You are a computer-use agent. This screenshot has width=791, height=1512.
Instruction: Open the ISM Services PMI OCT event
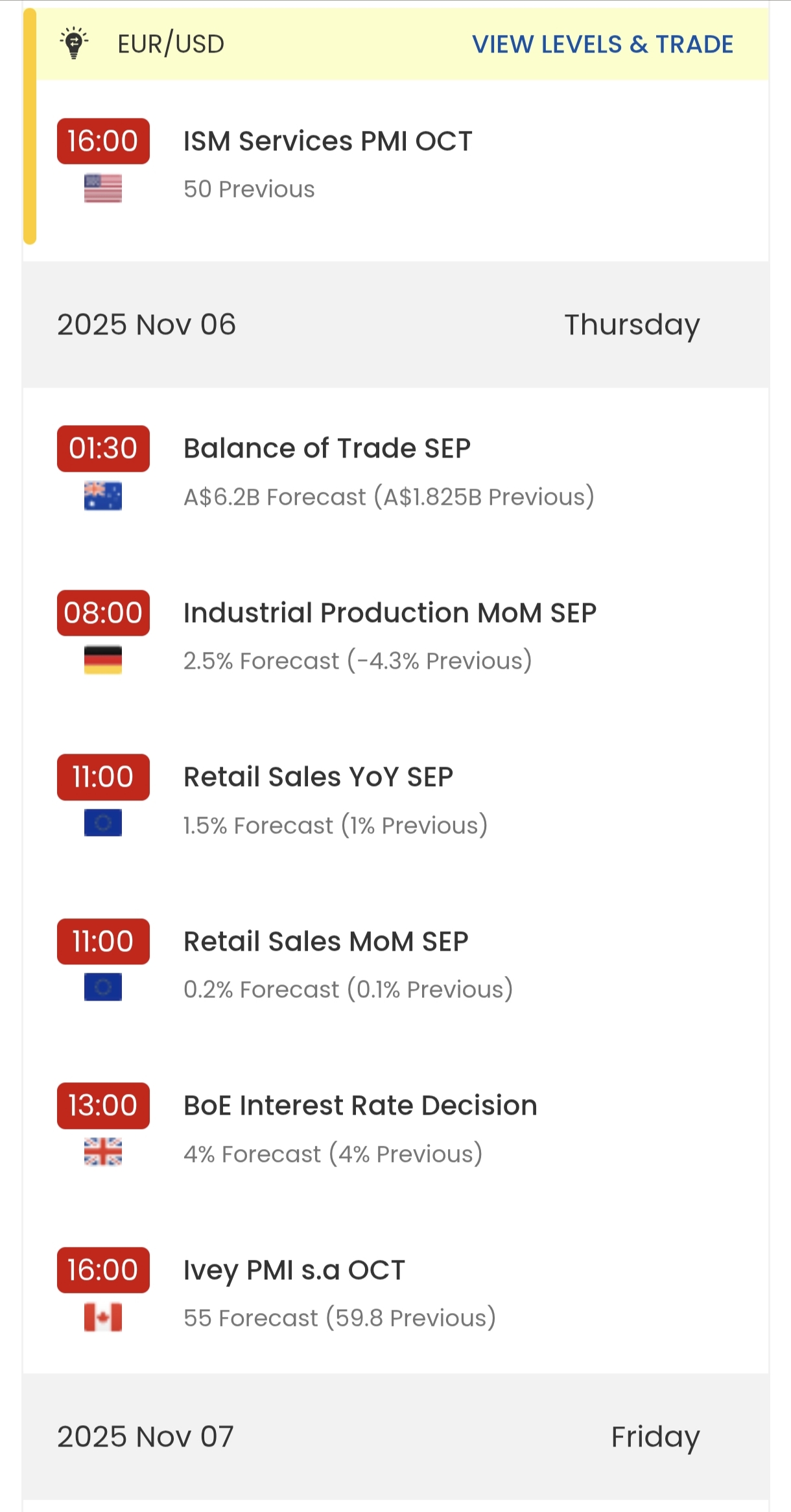point(327,141)
